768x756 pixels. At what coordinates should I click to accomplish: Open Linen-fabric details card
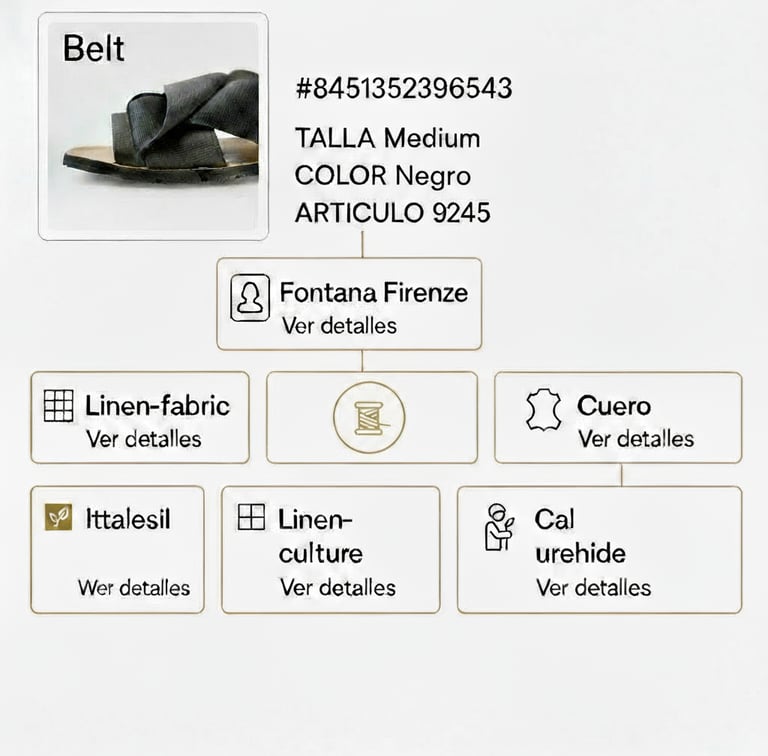(140, 418)
